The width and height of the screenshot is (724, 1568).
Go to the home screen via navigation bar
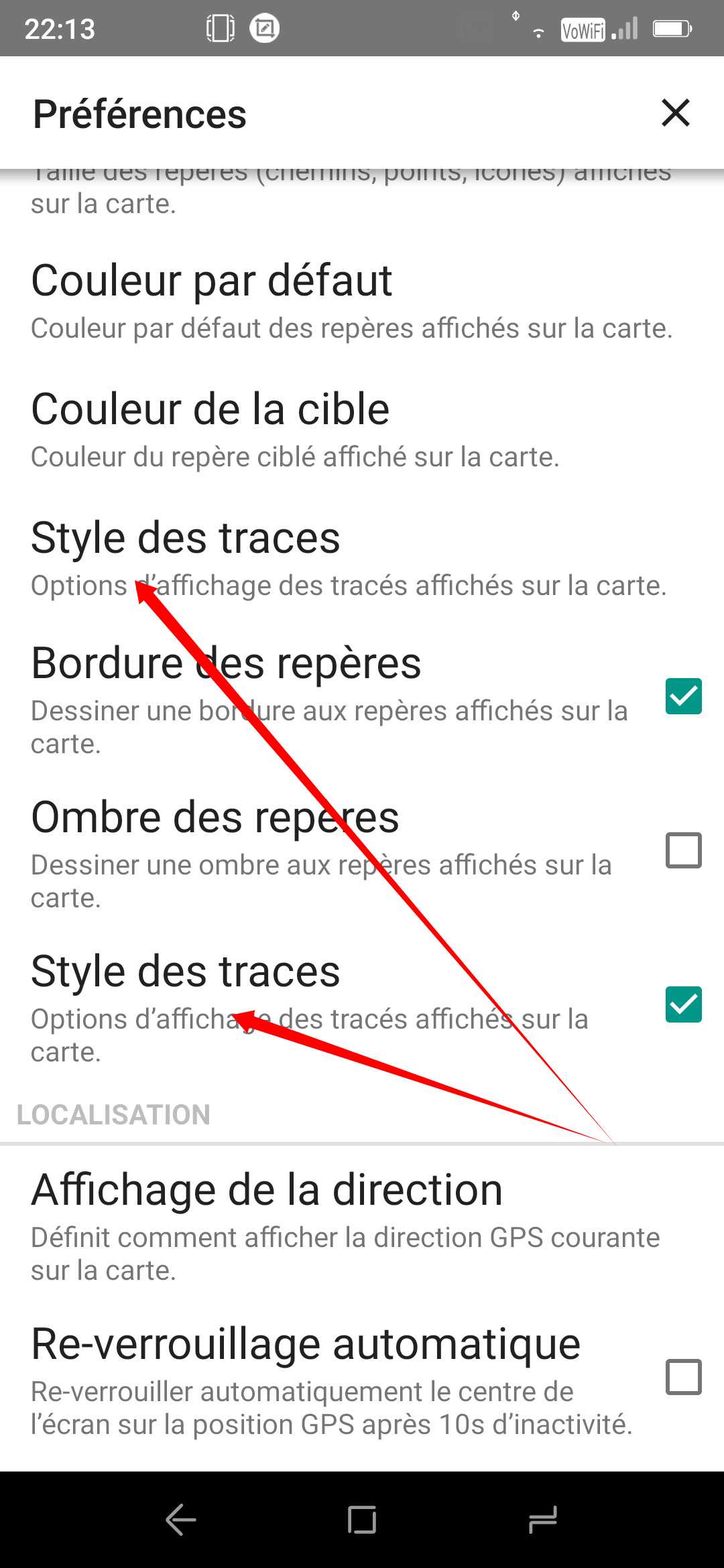(362, 1519)
